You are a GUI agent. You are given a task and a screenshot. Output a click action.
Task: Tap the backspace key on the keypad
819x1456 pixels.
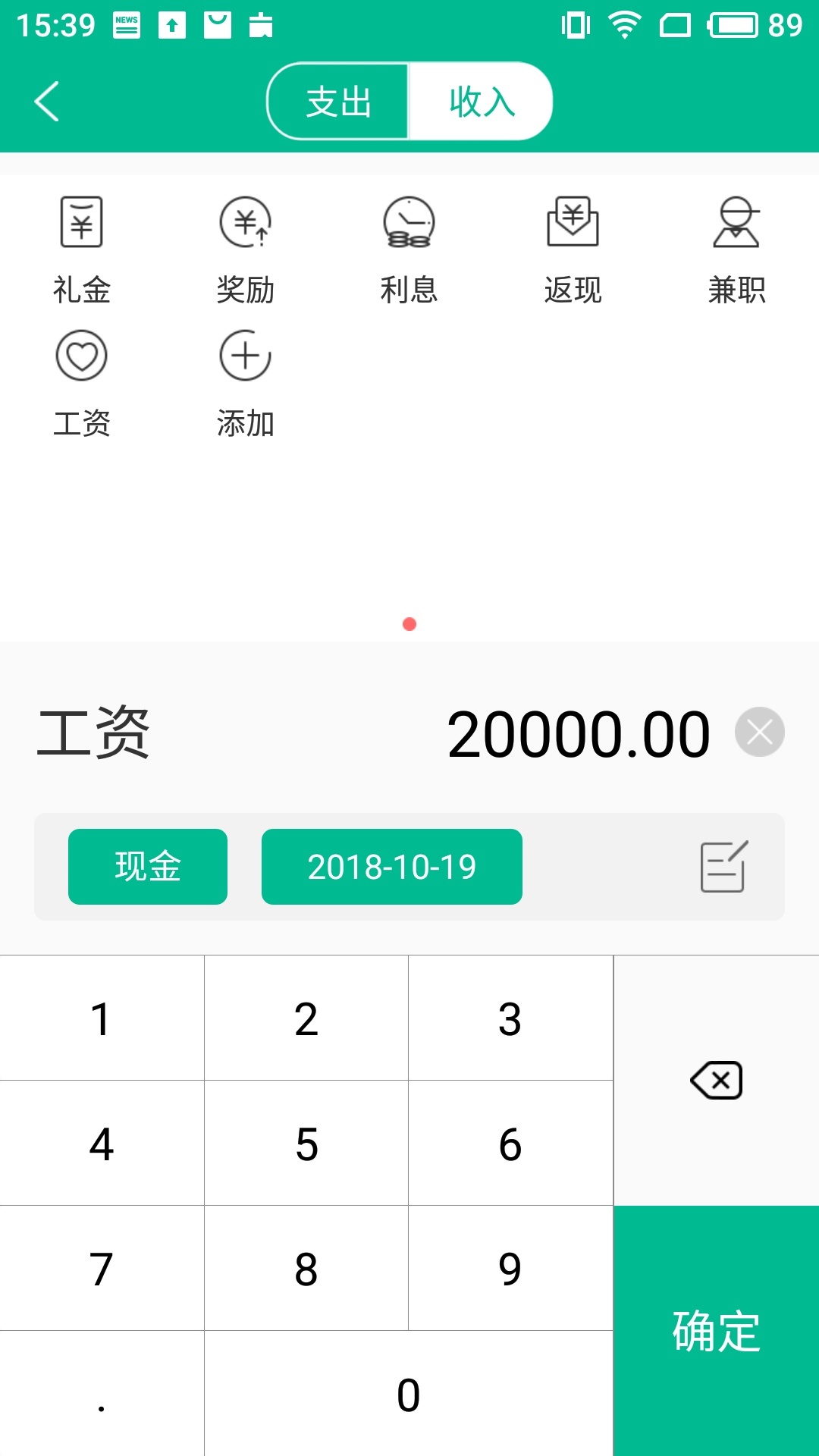tap(717, 1080)
